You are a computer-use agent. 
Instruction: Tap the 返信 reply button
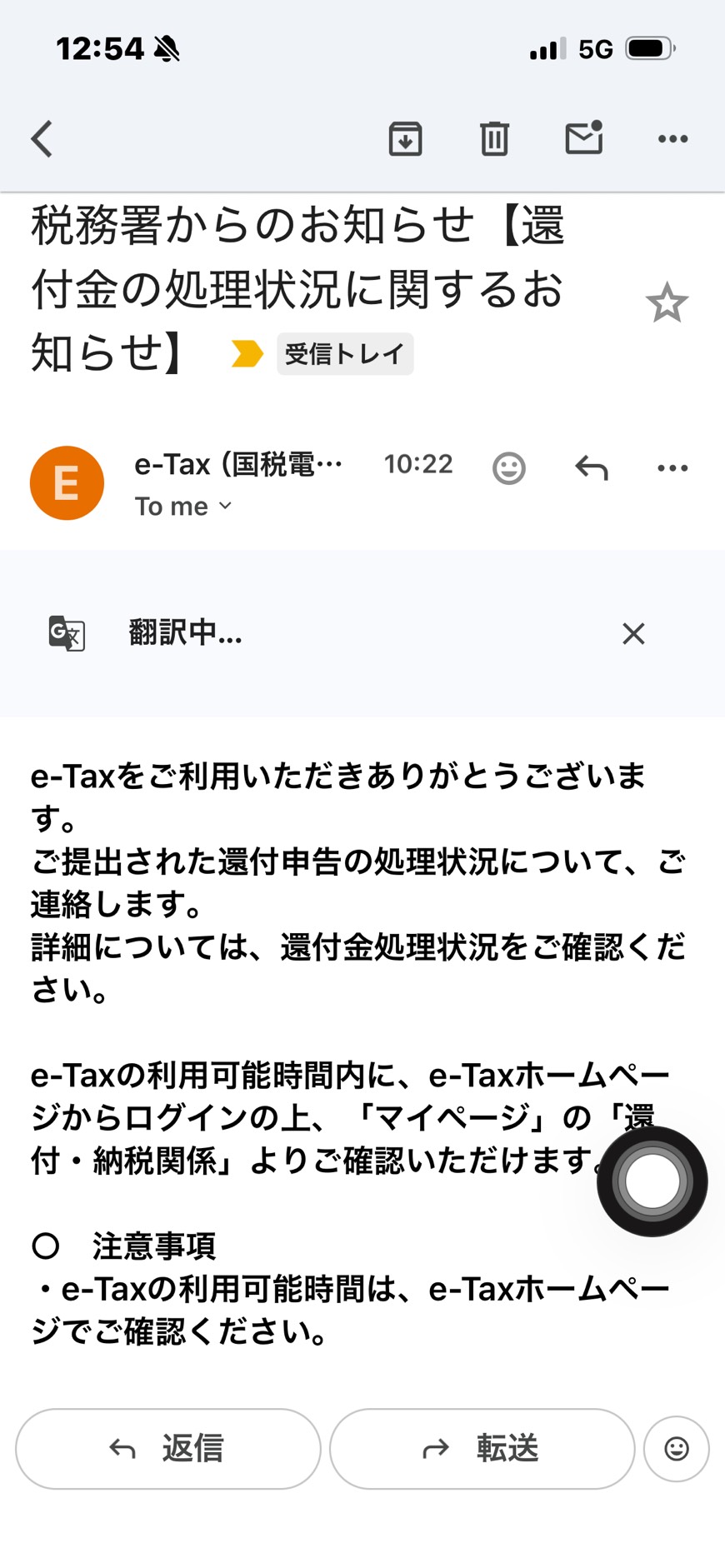(168, 1449)
